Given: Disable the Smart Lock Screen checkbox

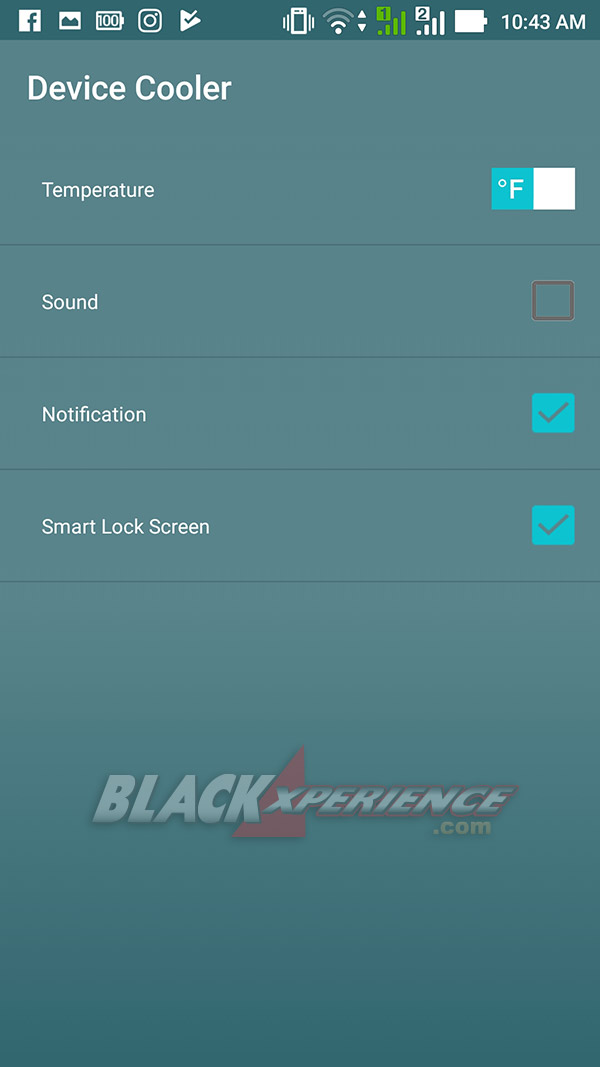Looking at the screenshot, I should point(553,525).
